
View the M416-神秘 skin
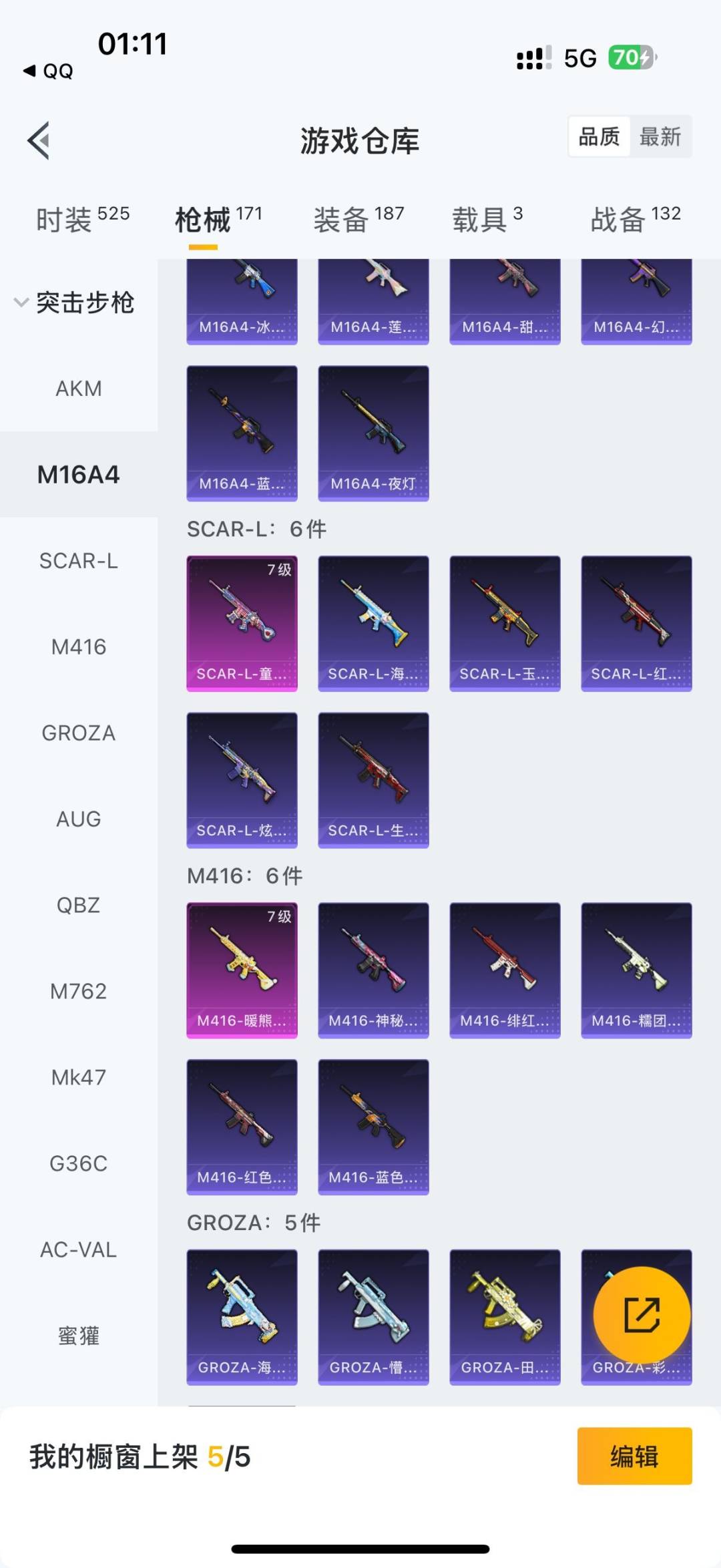(373, 970)
